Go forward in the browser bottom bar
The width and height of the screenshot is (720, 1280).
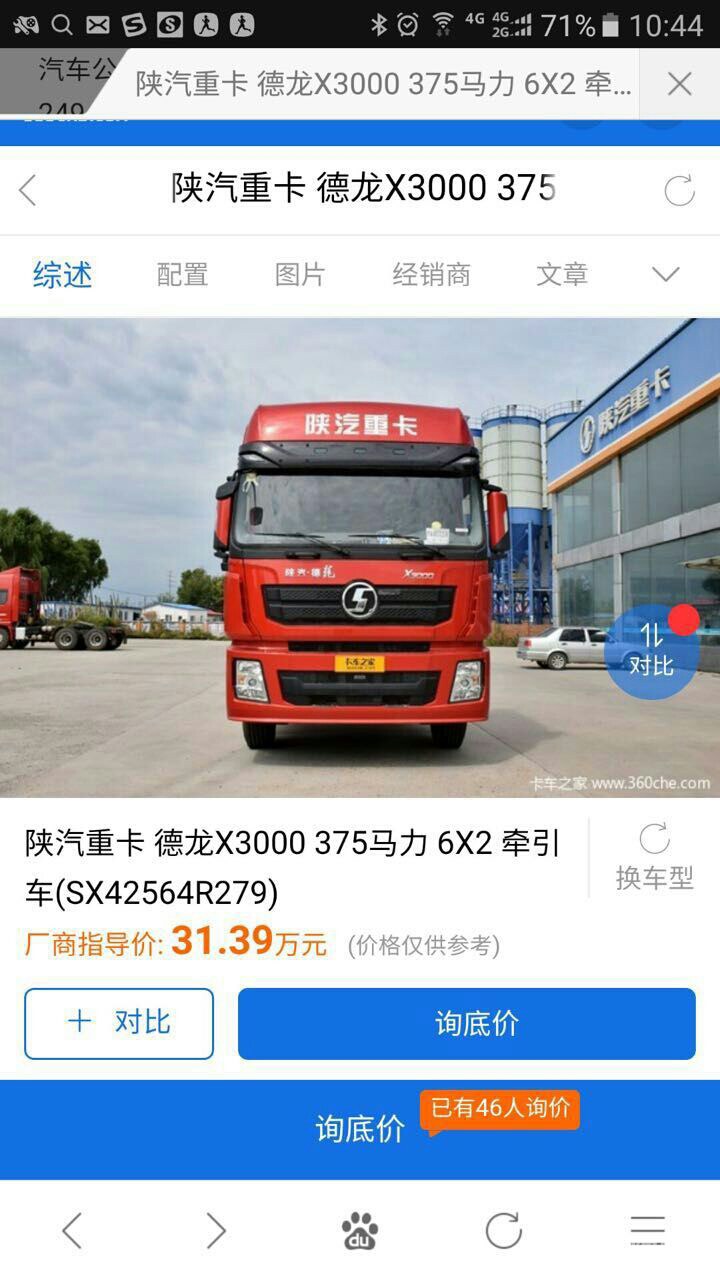216,1231
